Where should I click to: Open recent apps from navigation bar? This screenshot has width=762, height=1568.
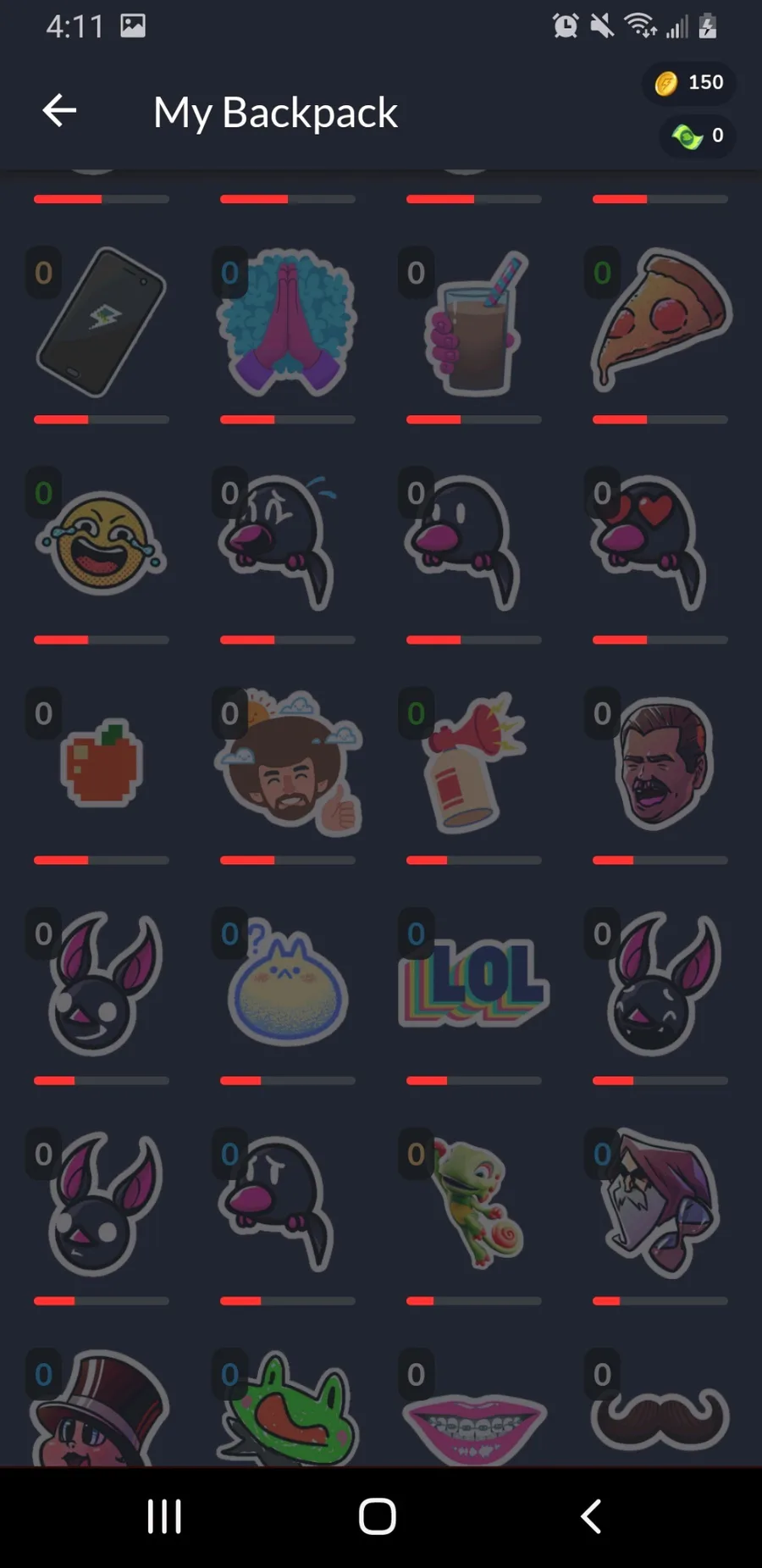[x=164, y=1516]
